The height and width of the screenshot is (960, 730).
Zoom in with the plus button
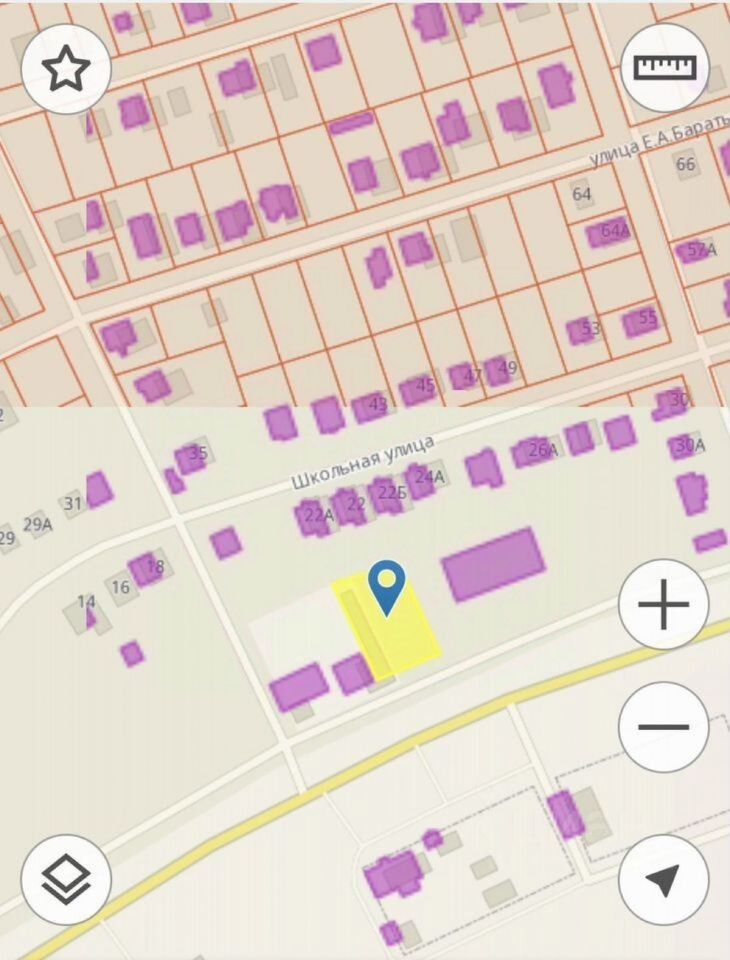[x=664, y=605]
